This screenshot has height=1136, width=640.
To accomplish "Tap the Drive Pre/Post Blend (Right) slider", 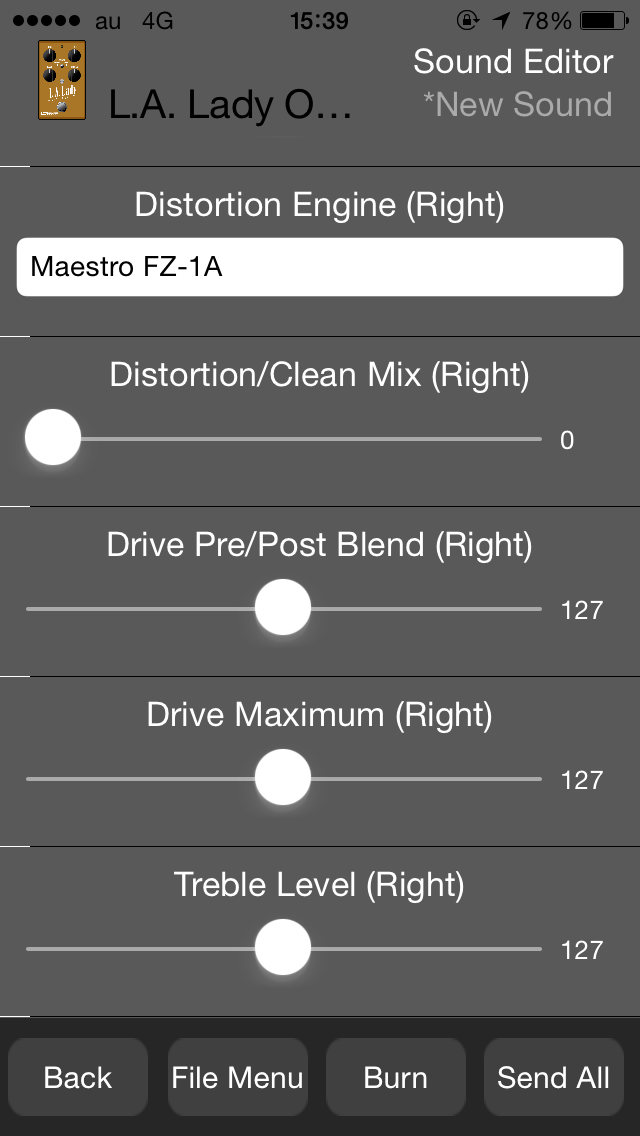I will click(x=283, y=608).
